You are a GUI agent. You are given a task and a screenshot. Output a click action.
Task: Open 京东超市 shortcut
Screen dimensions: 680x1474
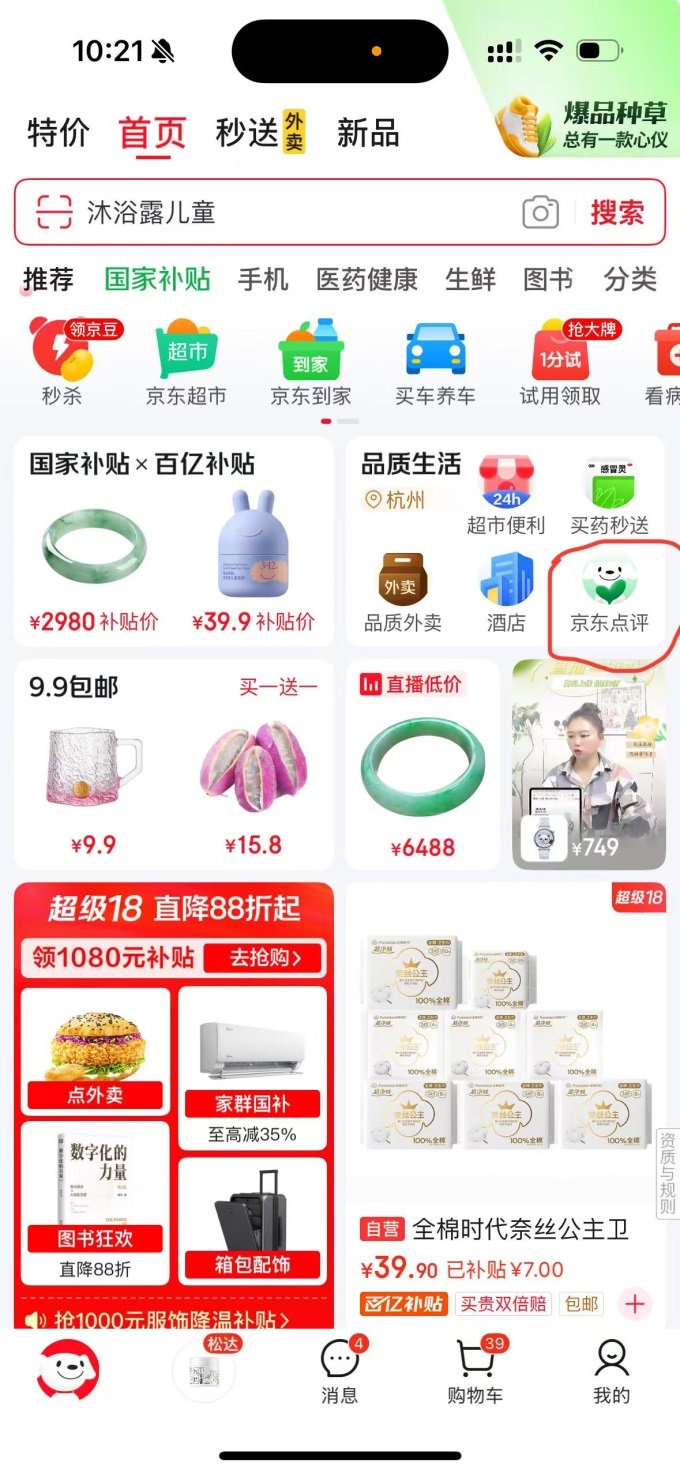[186, 362]
